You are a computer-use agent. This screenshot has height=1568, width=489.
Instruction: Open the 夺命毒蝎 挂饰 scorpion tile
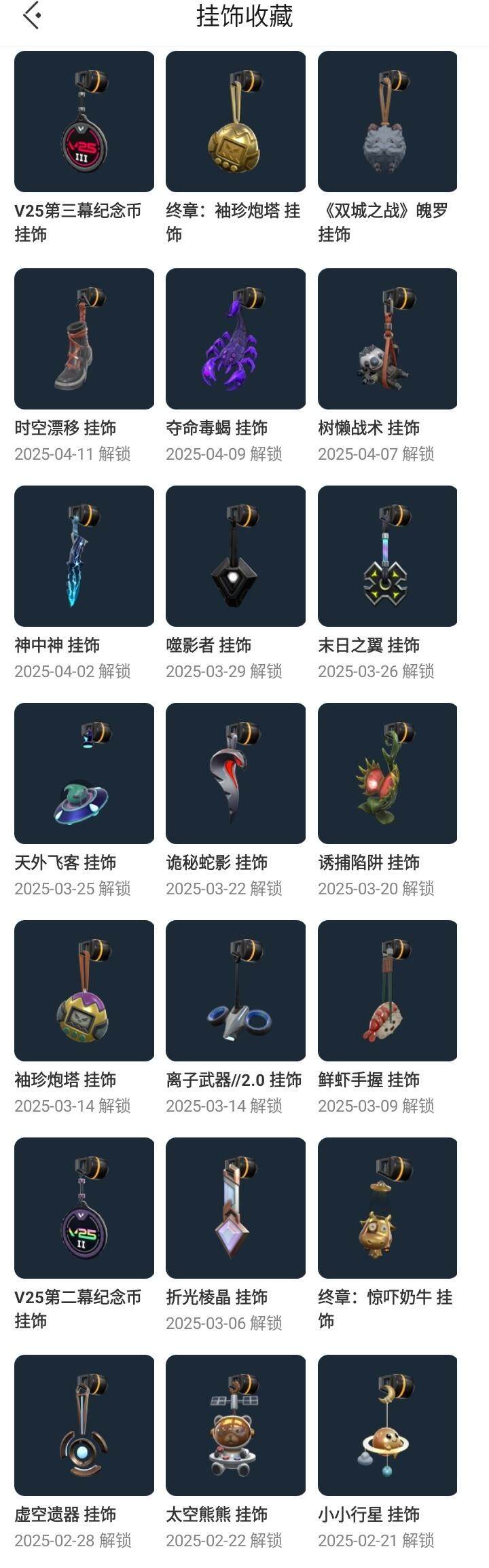pos(236,339)
